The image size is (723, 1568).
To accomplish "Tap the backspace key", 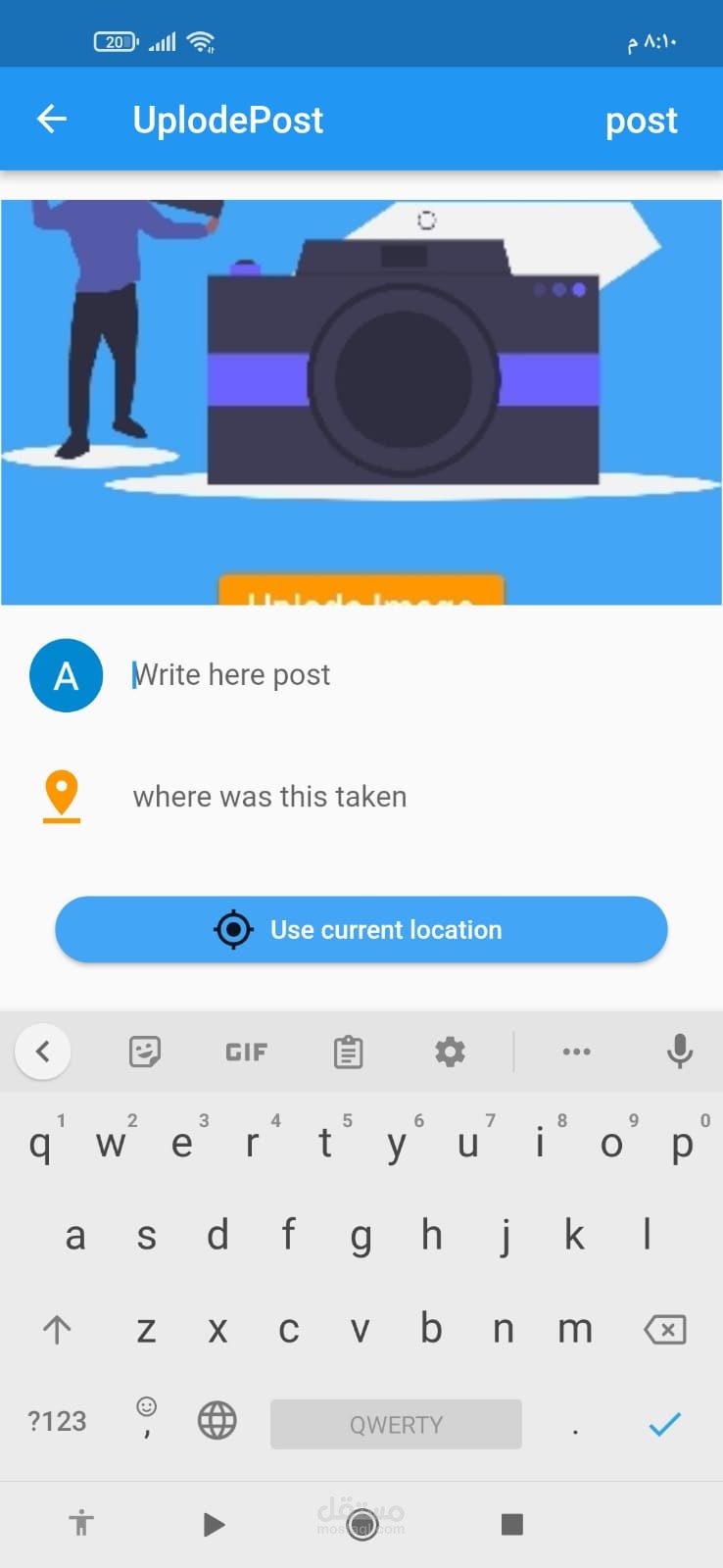I will coord(665,1330).
